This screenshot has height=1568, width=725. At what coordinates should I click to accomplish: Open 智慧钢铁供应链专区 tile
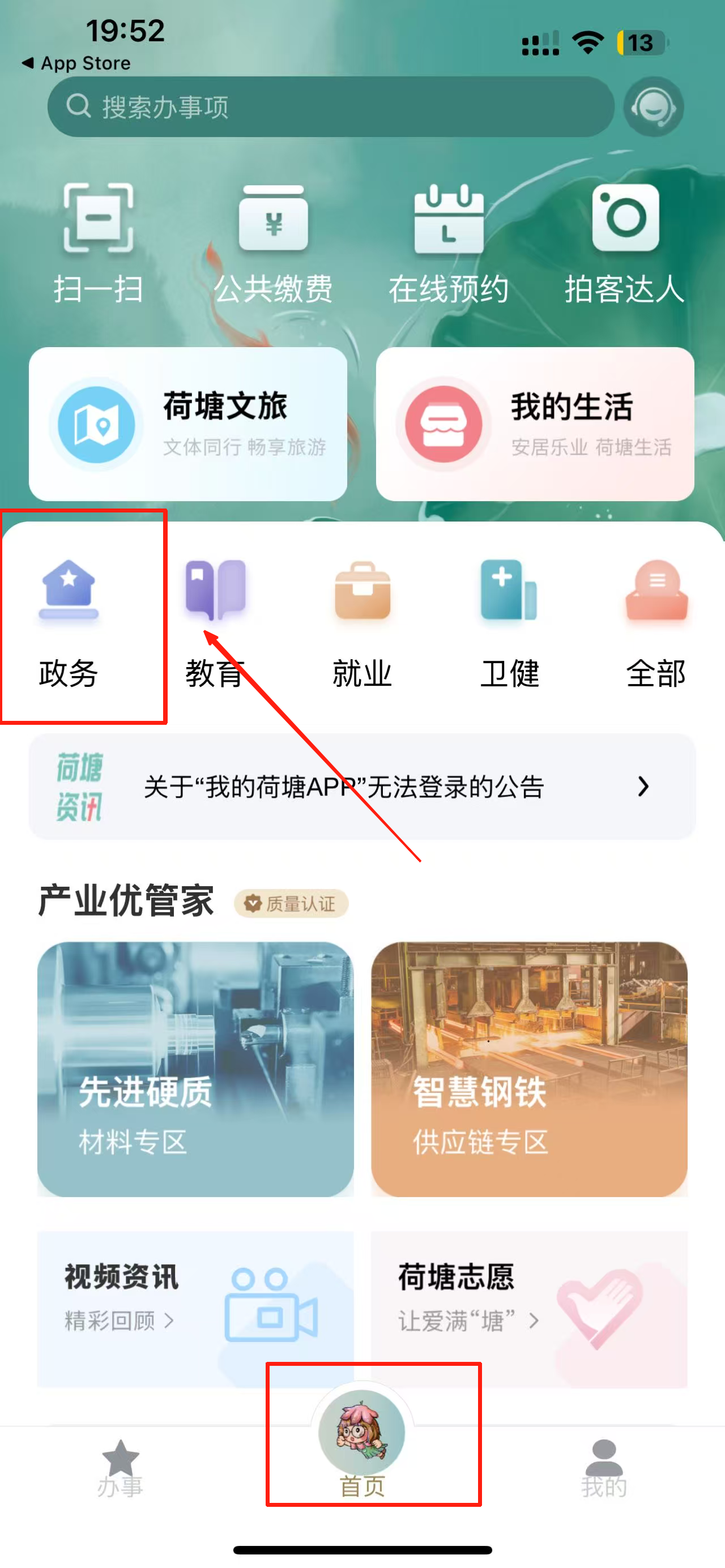tap(529, 1069)
